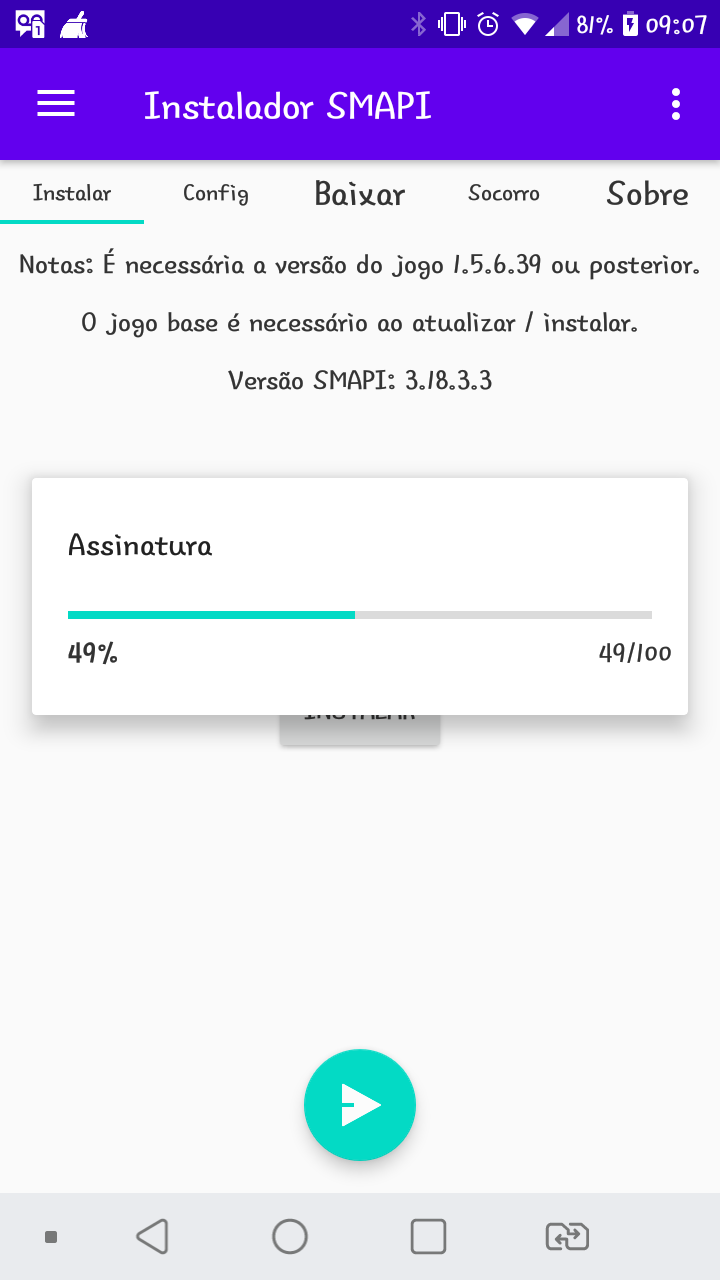Tap the teal play FAB to start installation
Image resolution: width=720 pixels, height=1280 pixels.
360,1105
